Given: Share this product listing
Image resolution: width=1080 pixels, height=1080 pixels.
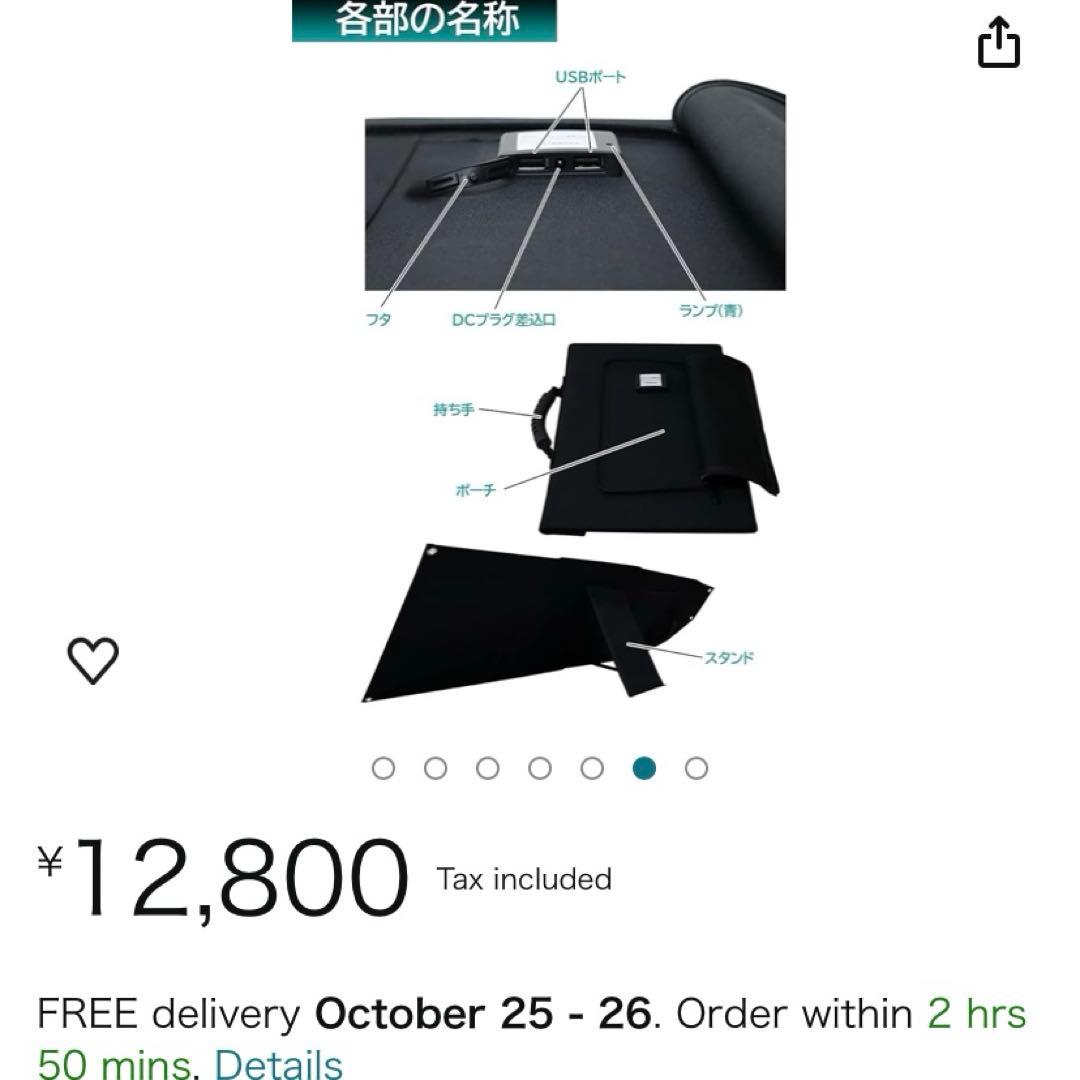Looking at the screenshot, I should (998, 44).
